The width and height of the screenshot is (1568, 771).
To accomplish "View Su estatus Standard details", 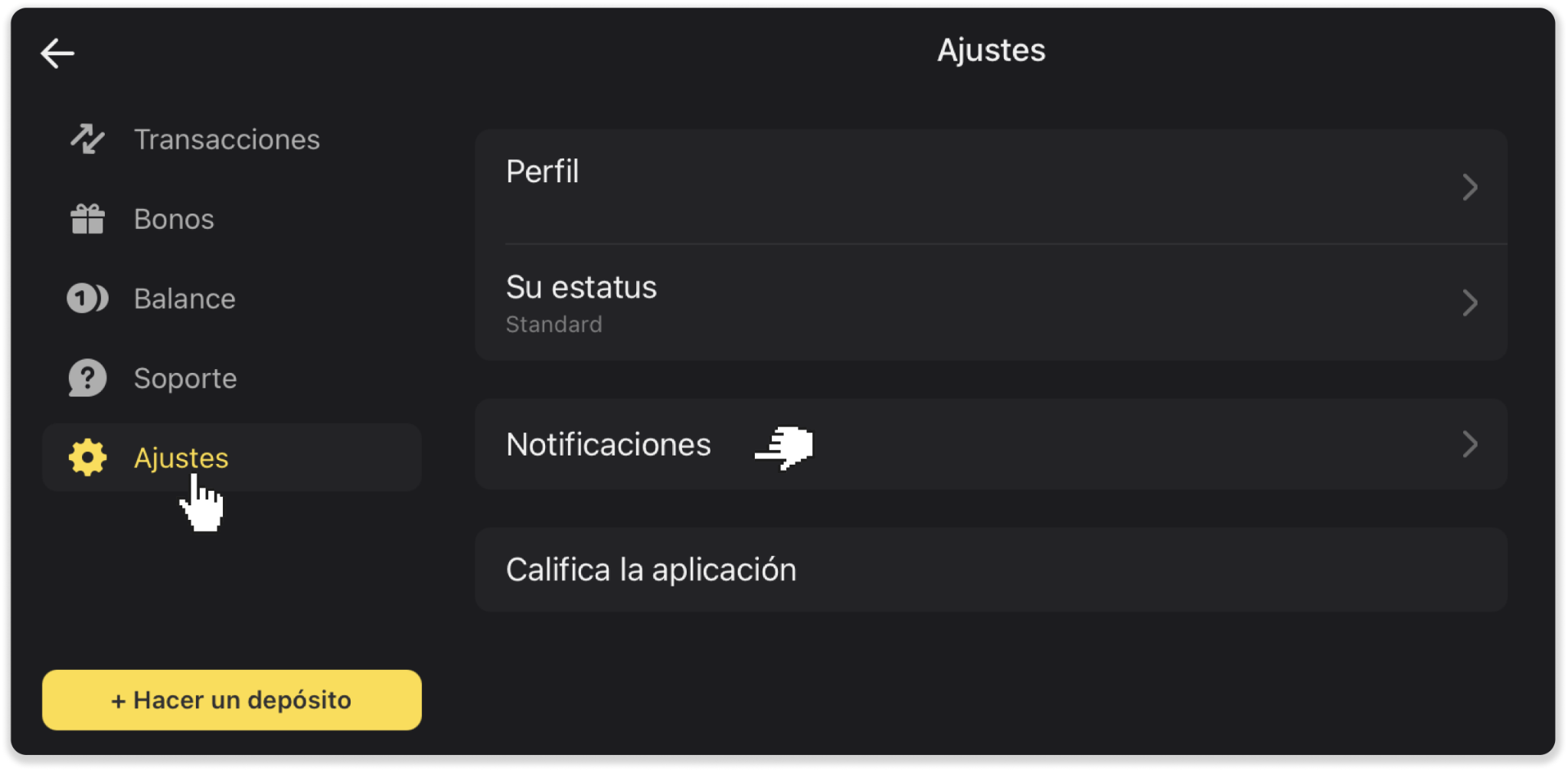I will tap(991, 303).
